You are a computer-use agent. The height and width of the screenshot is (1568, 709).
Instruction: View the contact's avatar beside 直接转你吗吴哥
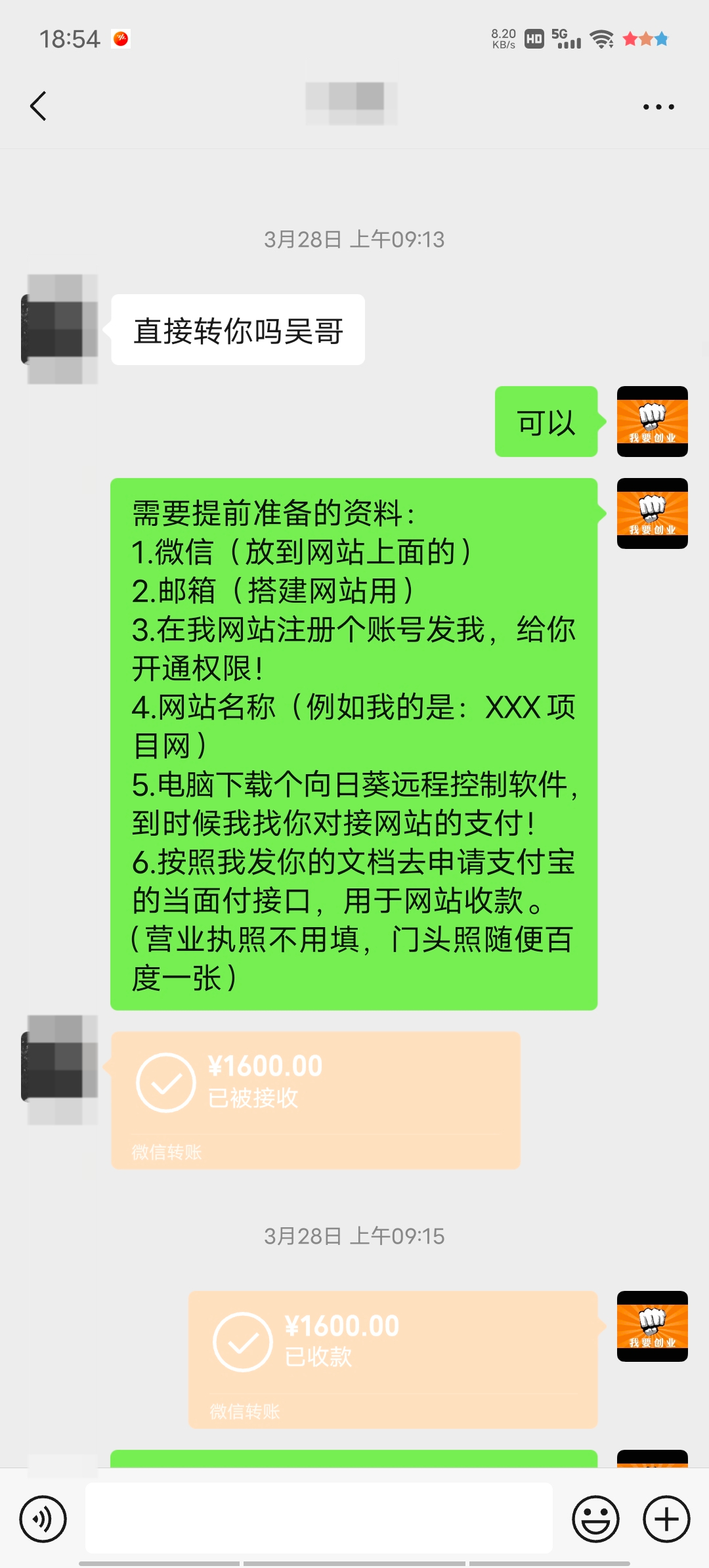[x=60, y=330]
